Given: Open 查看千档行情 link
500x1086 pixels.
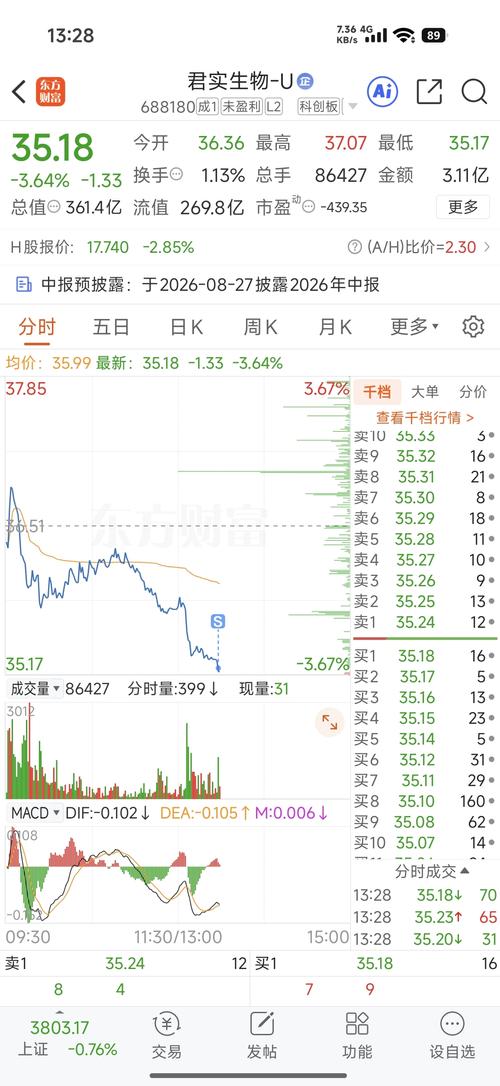Looking at the screenshot, I should coord(425,418).
